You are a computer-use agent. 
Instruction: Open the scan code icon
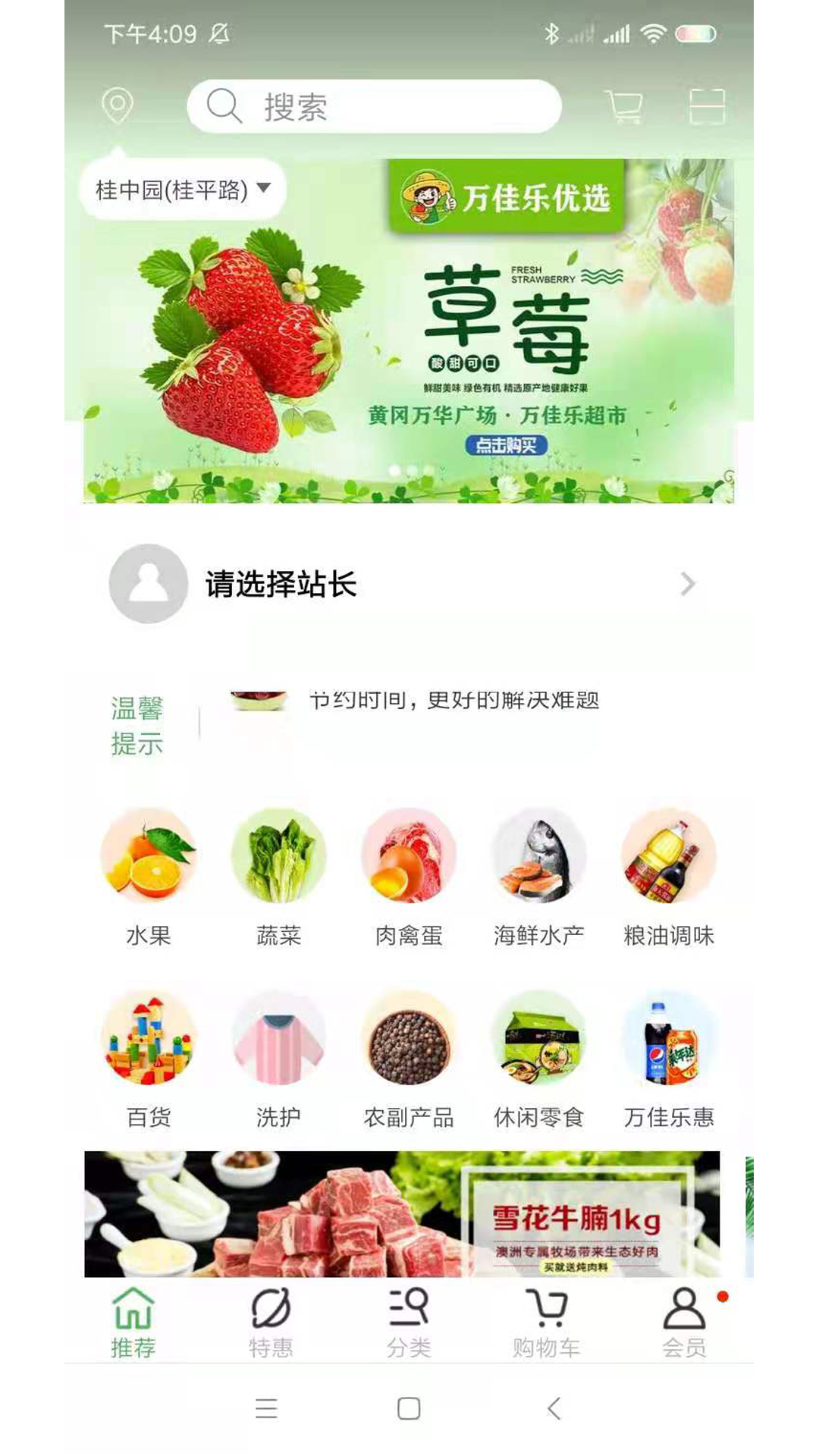coord(707,106)
